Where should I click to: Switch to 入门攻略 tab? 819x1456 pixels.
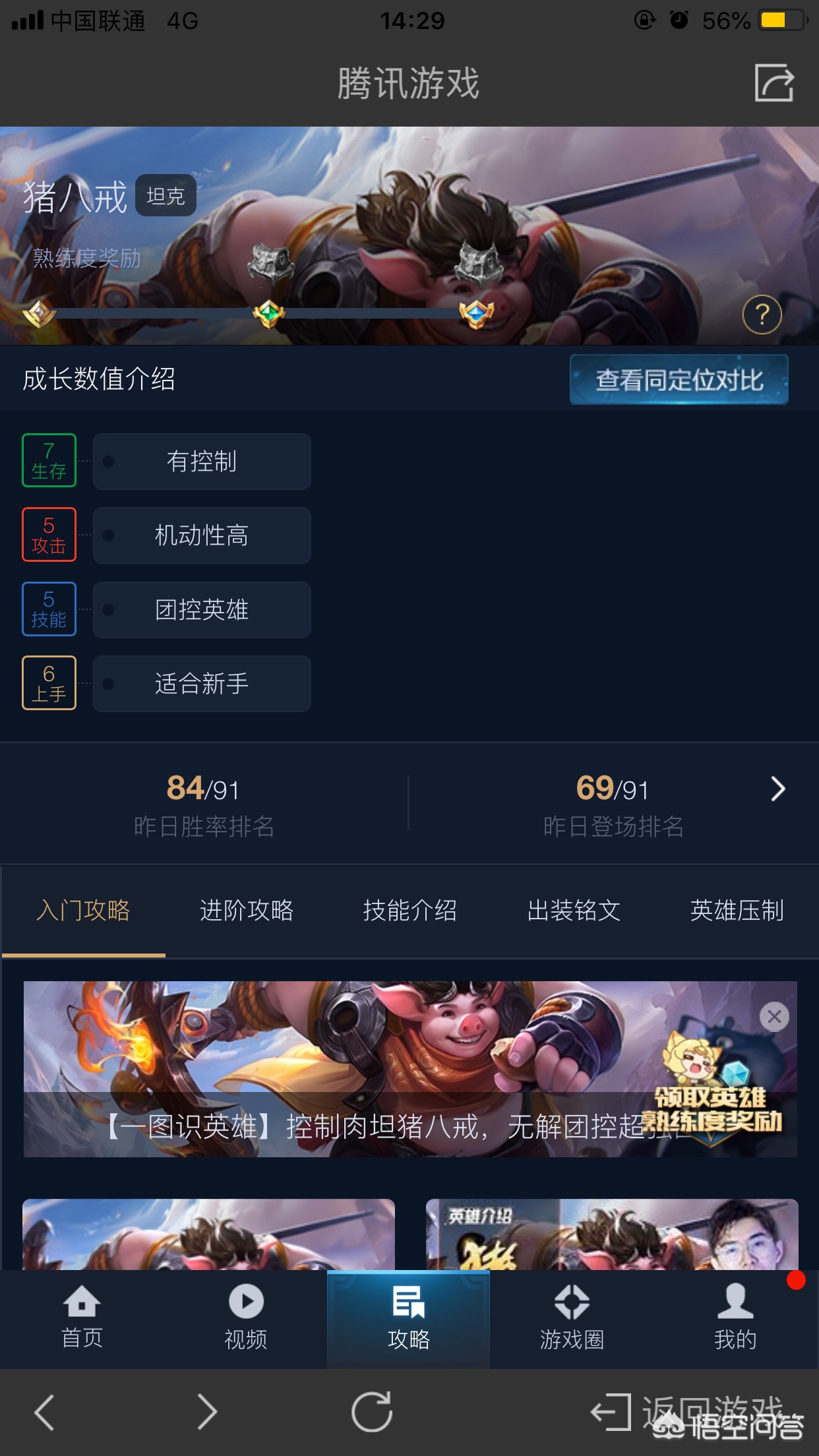(83, 911)
